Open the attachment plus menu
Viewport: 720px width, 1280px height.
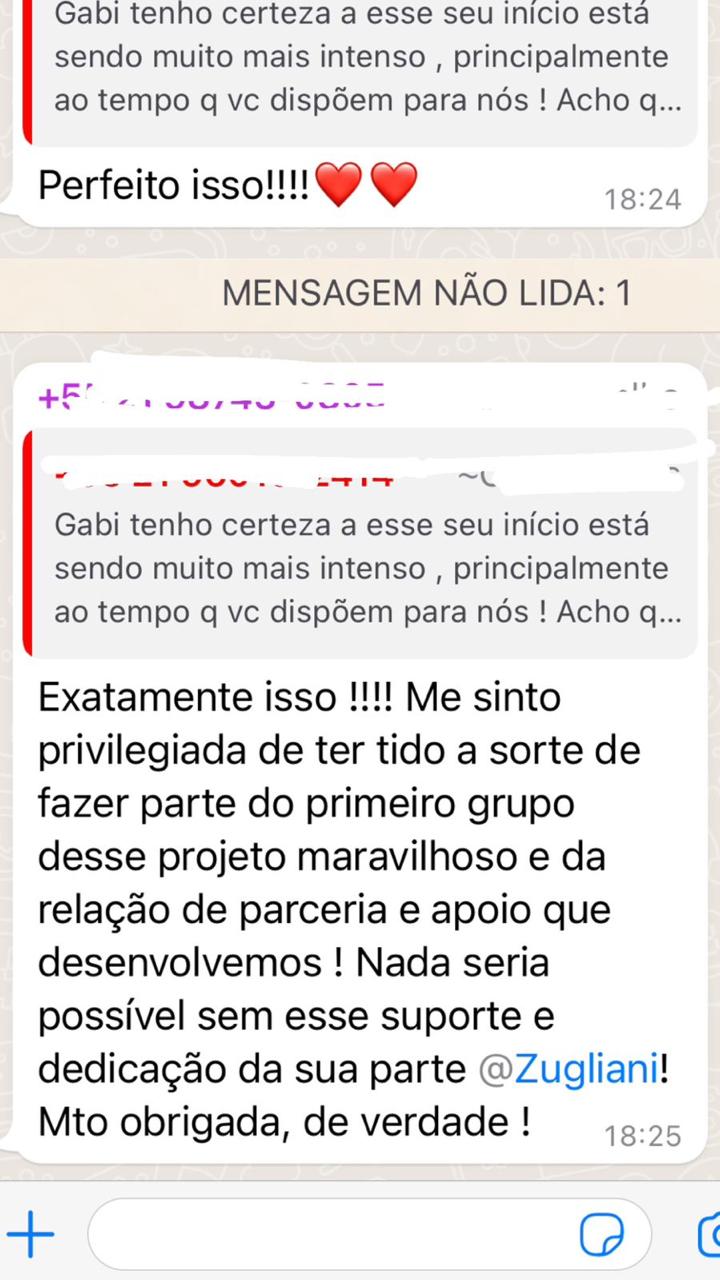pyautogui.click(x=30, y=1235)
